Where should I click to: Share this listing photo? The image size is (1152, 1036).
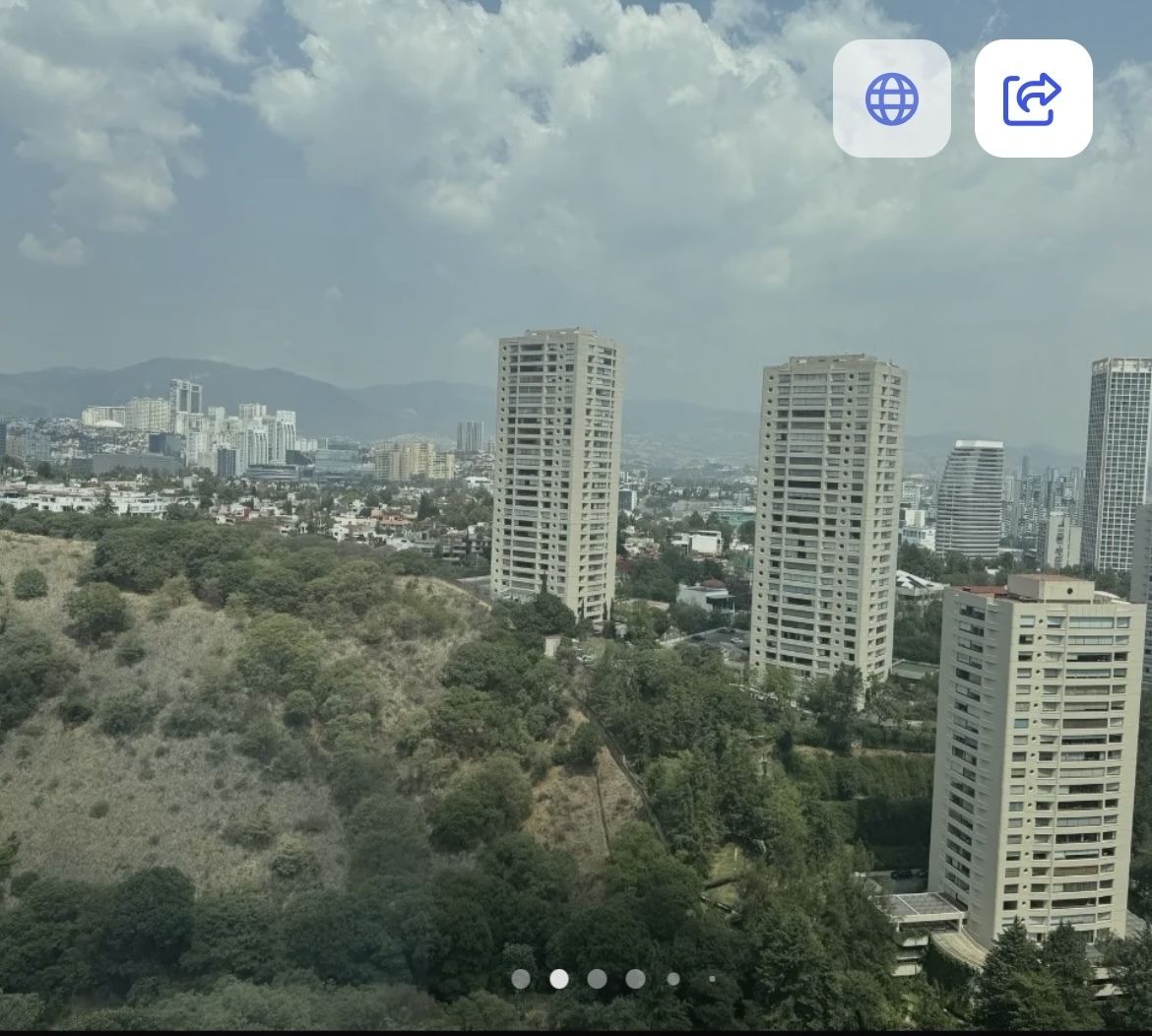pos(1033,98)
